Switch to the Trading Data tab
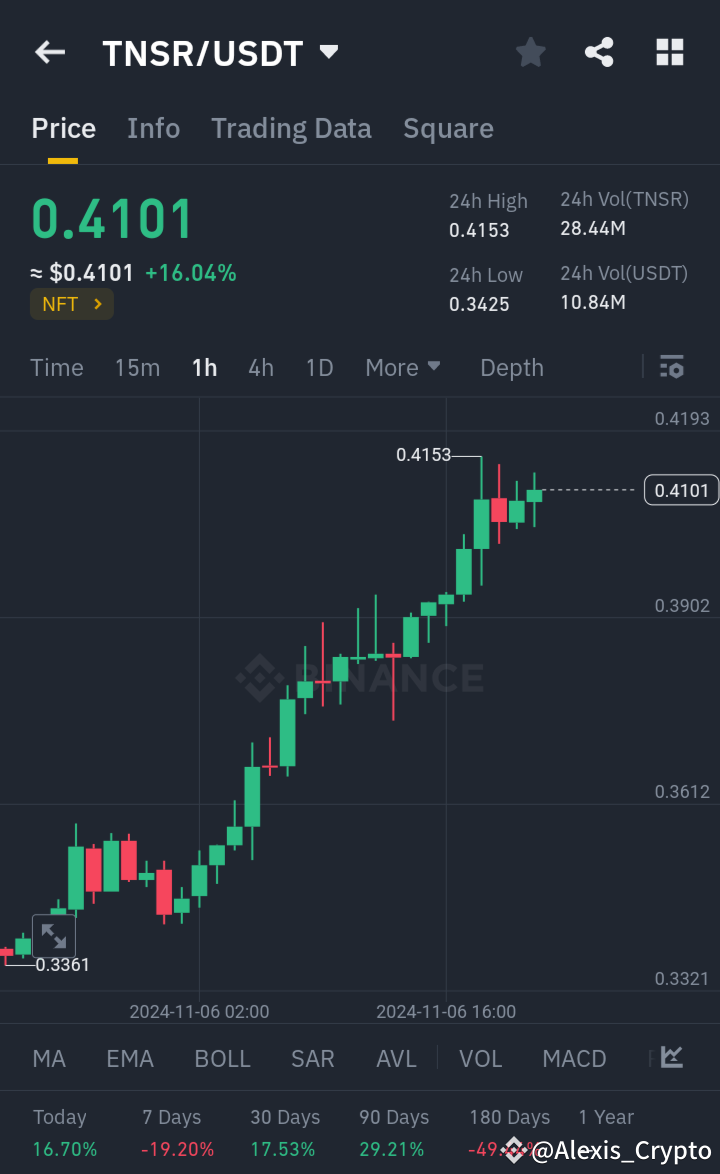Viewport: 720px width, 1174px height. [291, 128]
